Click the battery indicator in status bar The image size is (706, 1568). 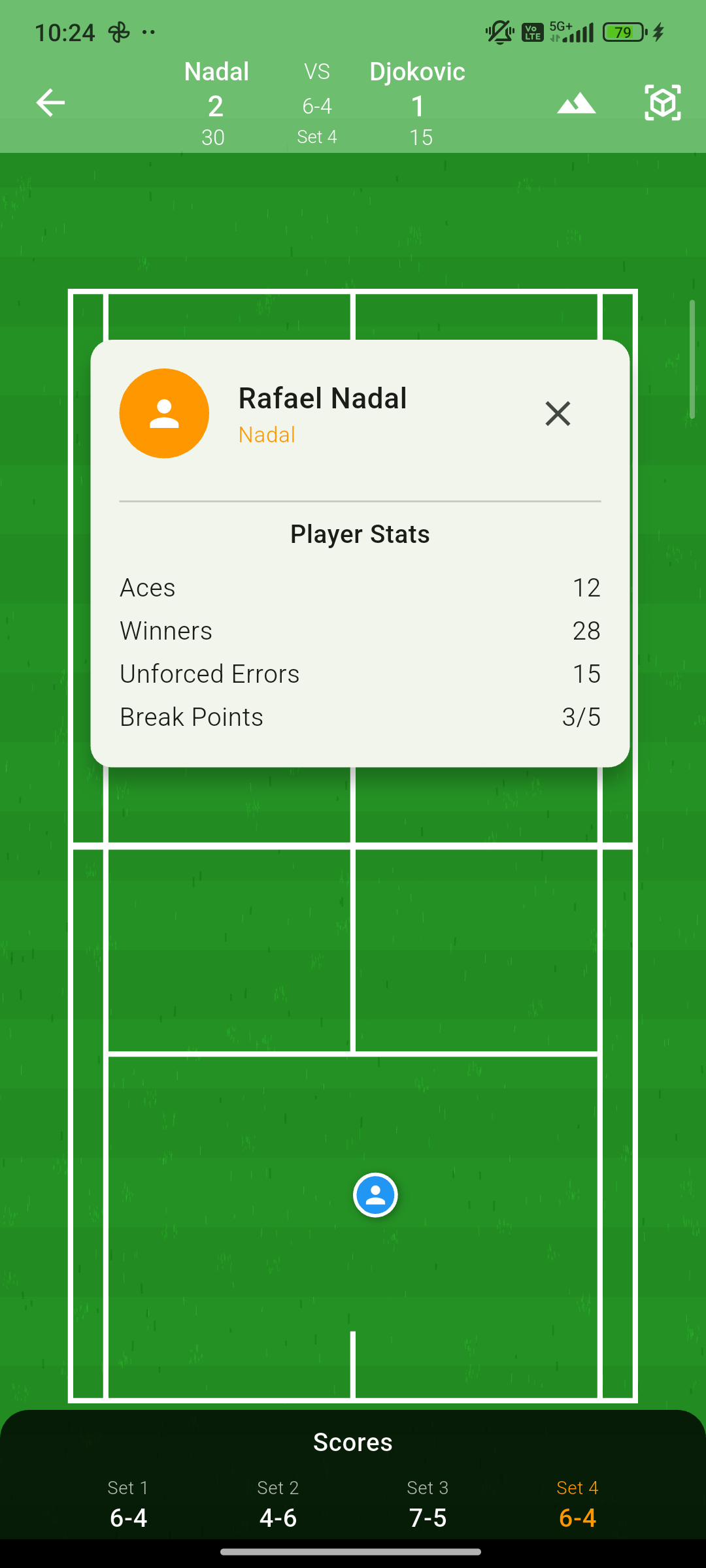(x=623, y=31)
